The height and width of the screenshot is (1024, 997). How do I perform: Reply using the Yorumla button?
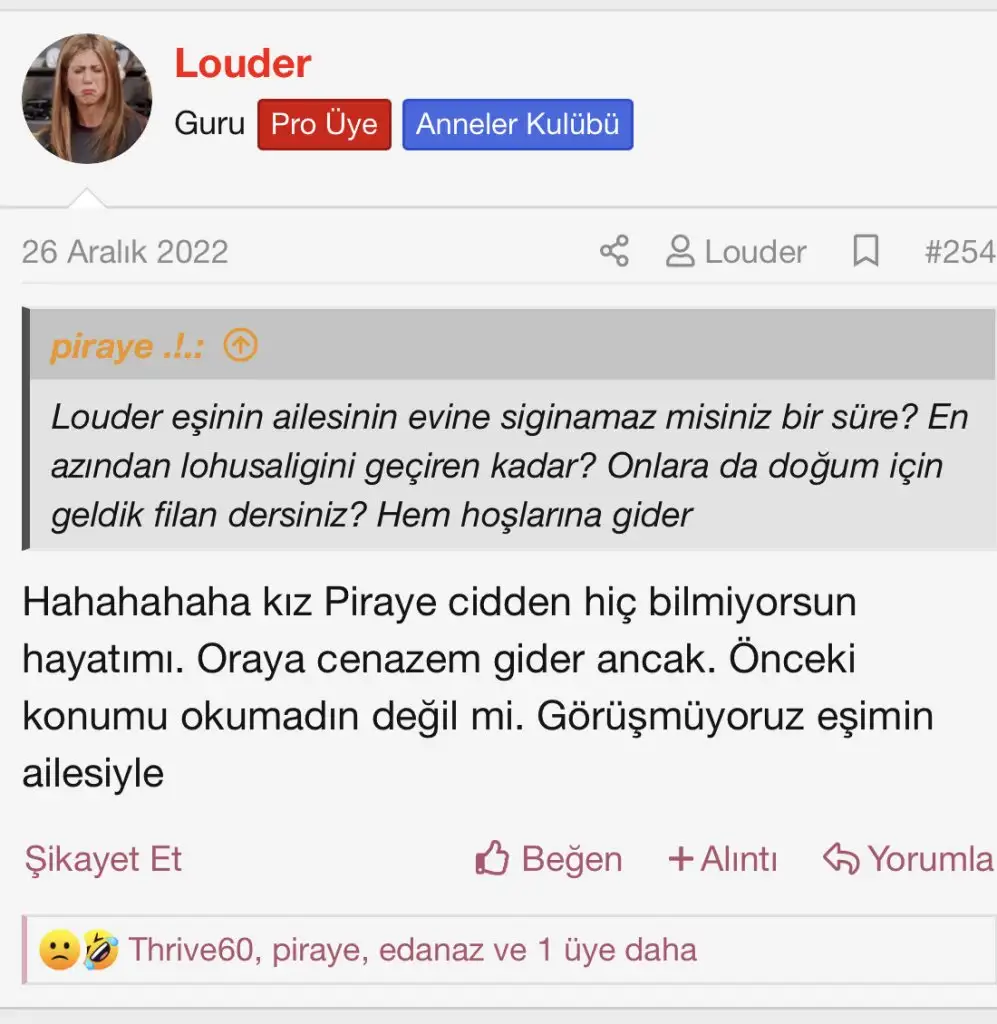click(x=909, y=859)
